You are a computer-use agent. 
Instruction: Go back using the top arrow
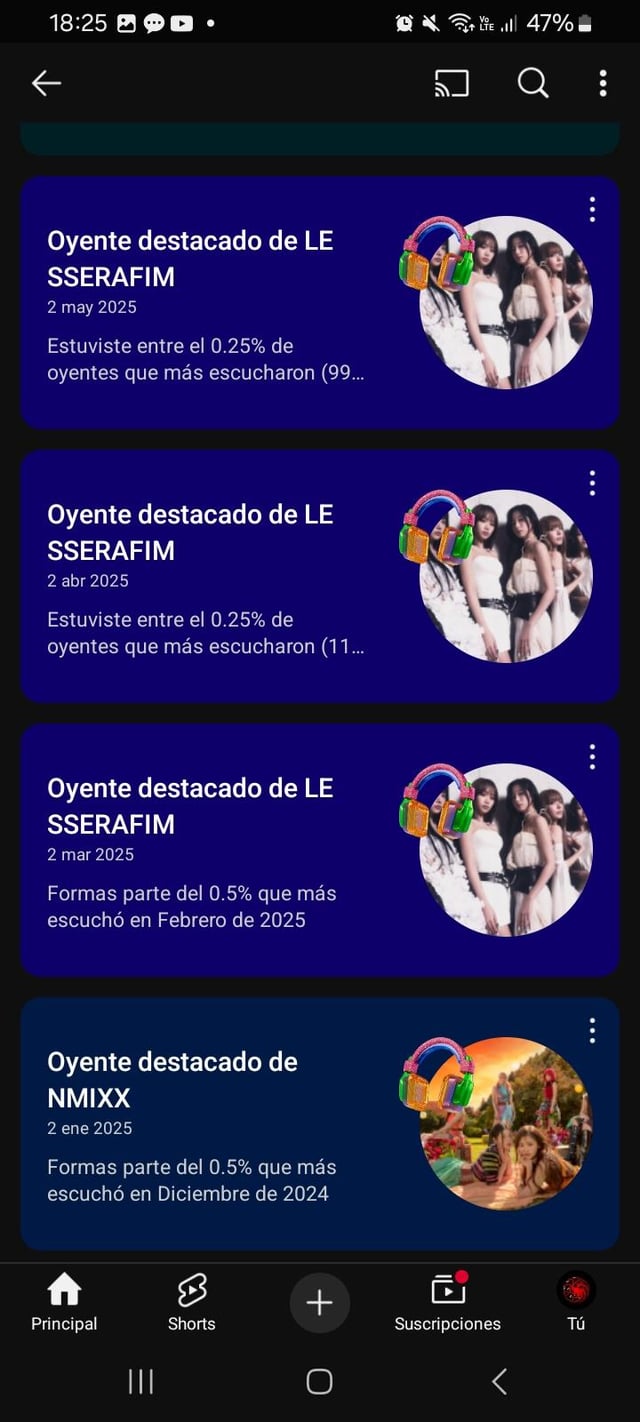point(47,84)
